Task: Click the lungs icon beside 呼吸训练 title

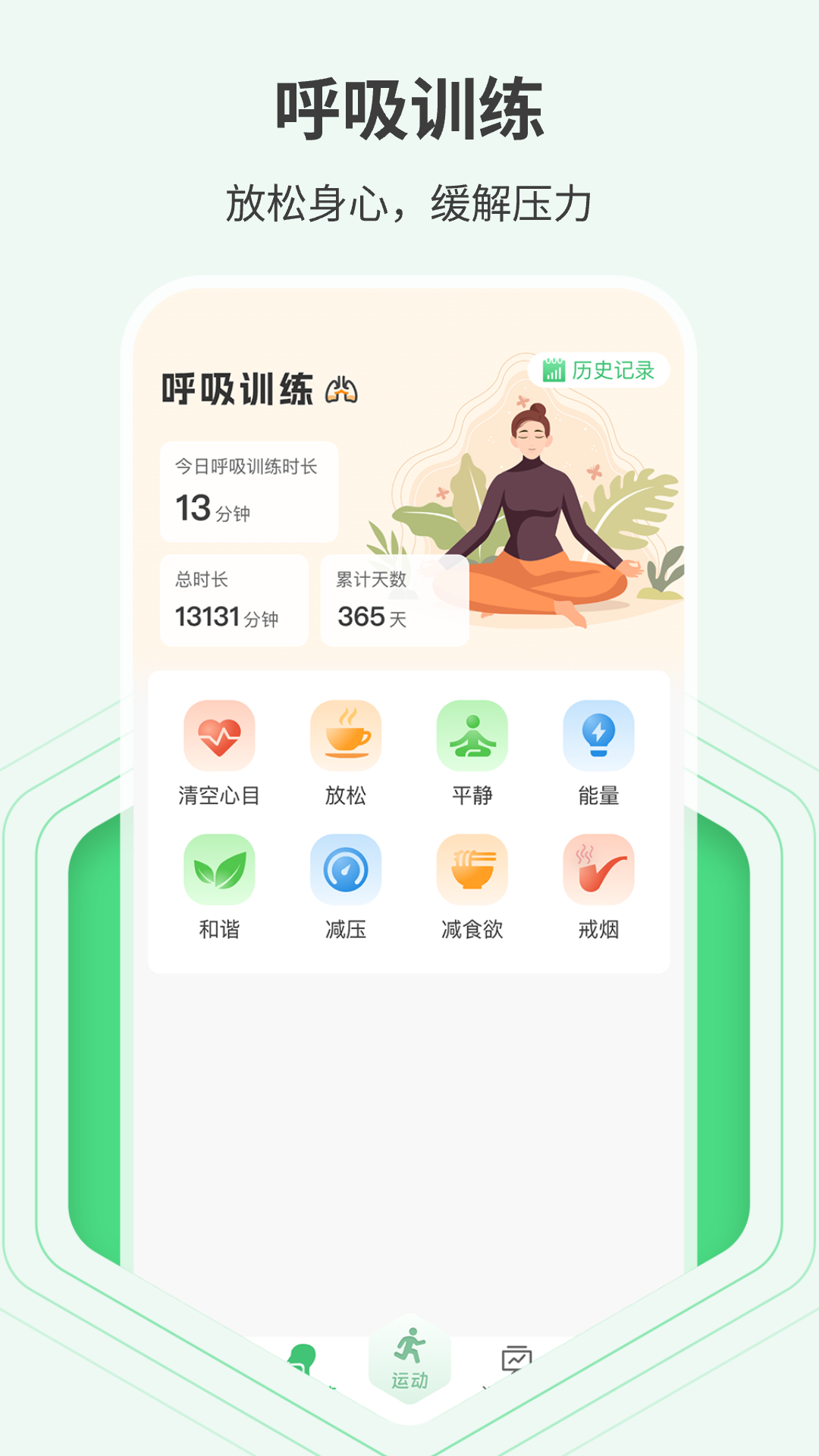Action: [341, 390]
